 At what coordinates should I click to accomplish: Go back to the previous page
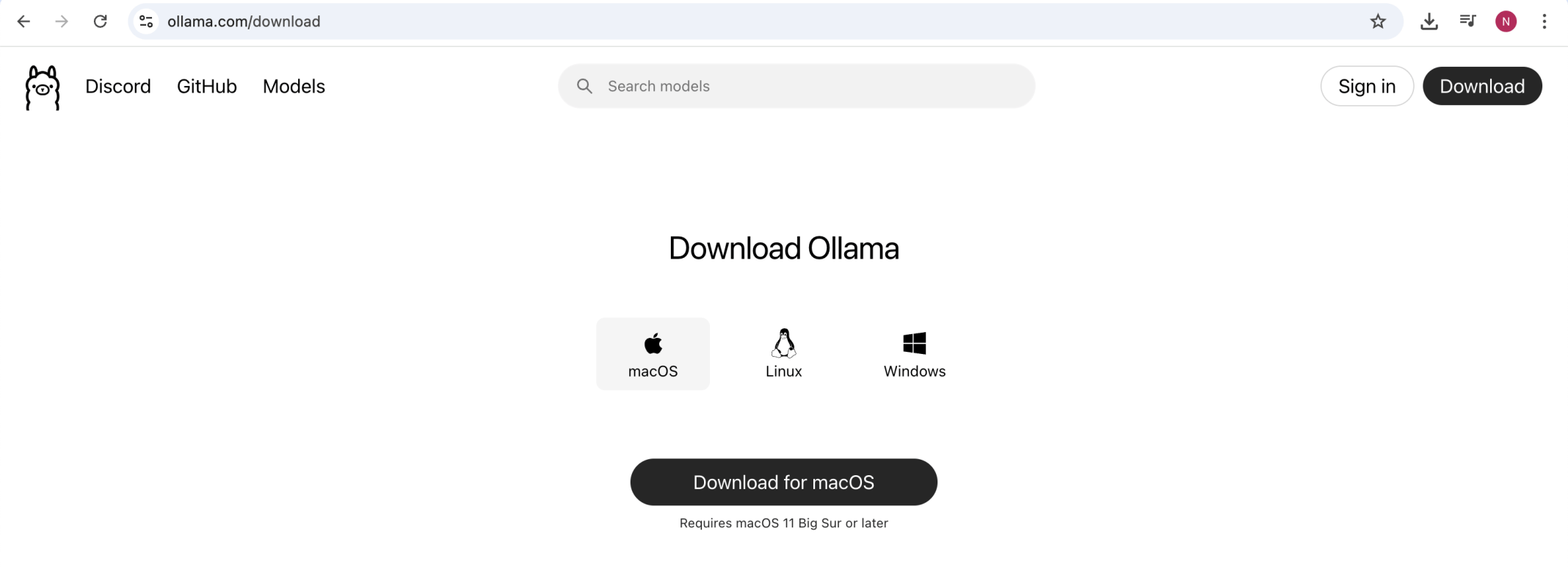pyautogui.click(x=23, y=21)
